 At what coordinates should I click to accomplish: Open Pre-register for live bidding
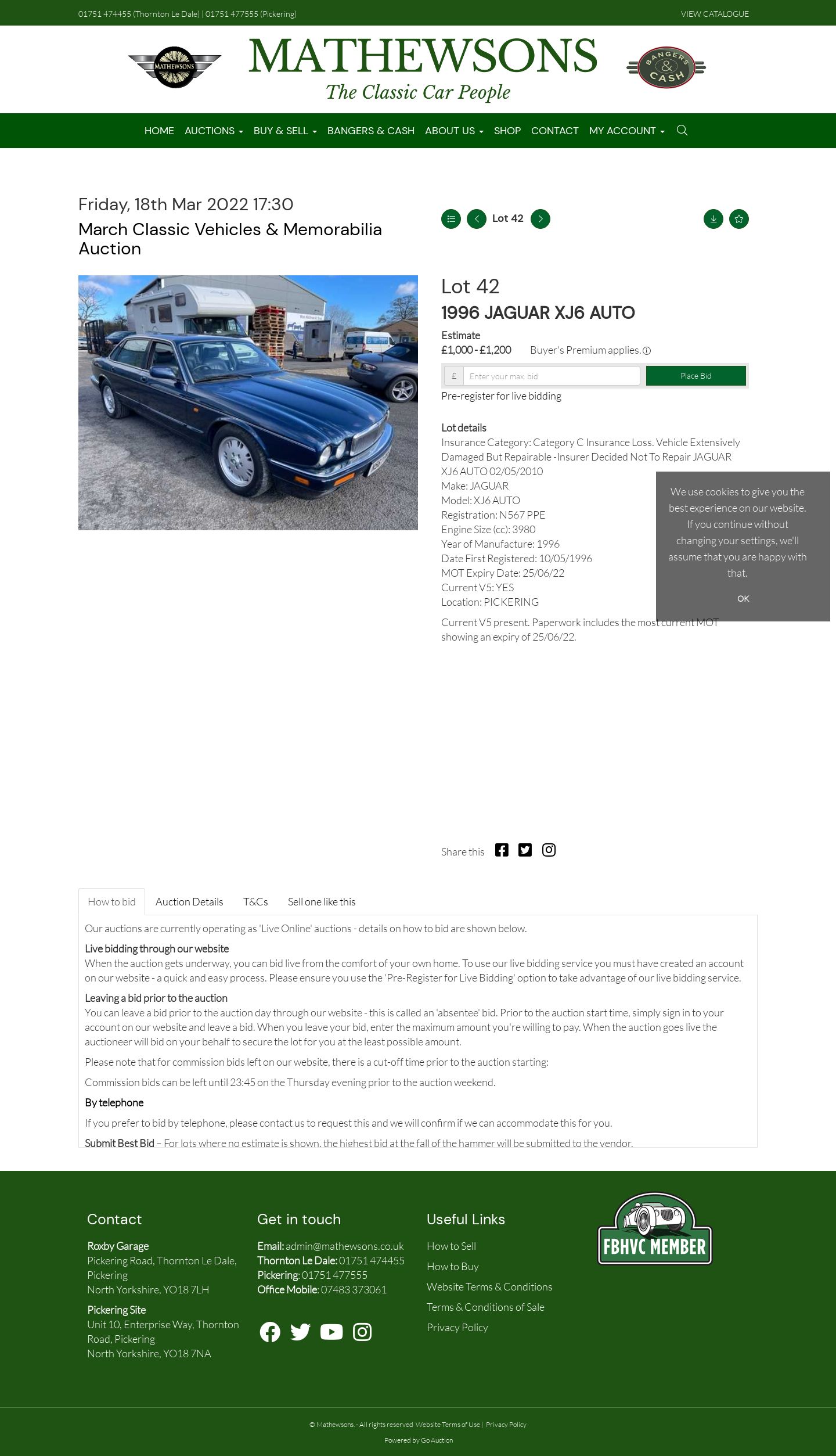click(x=501, y=396)
